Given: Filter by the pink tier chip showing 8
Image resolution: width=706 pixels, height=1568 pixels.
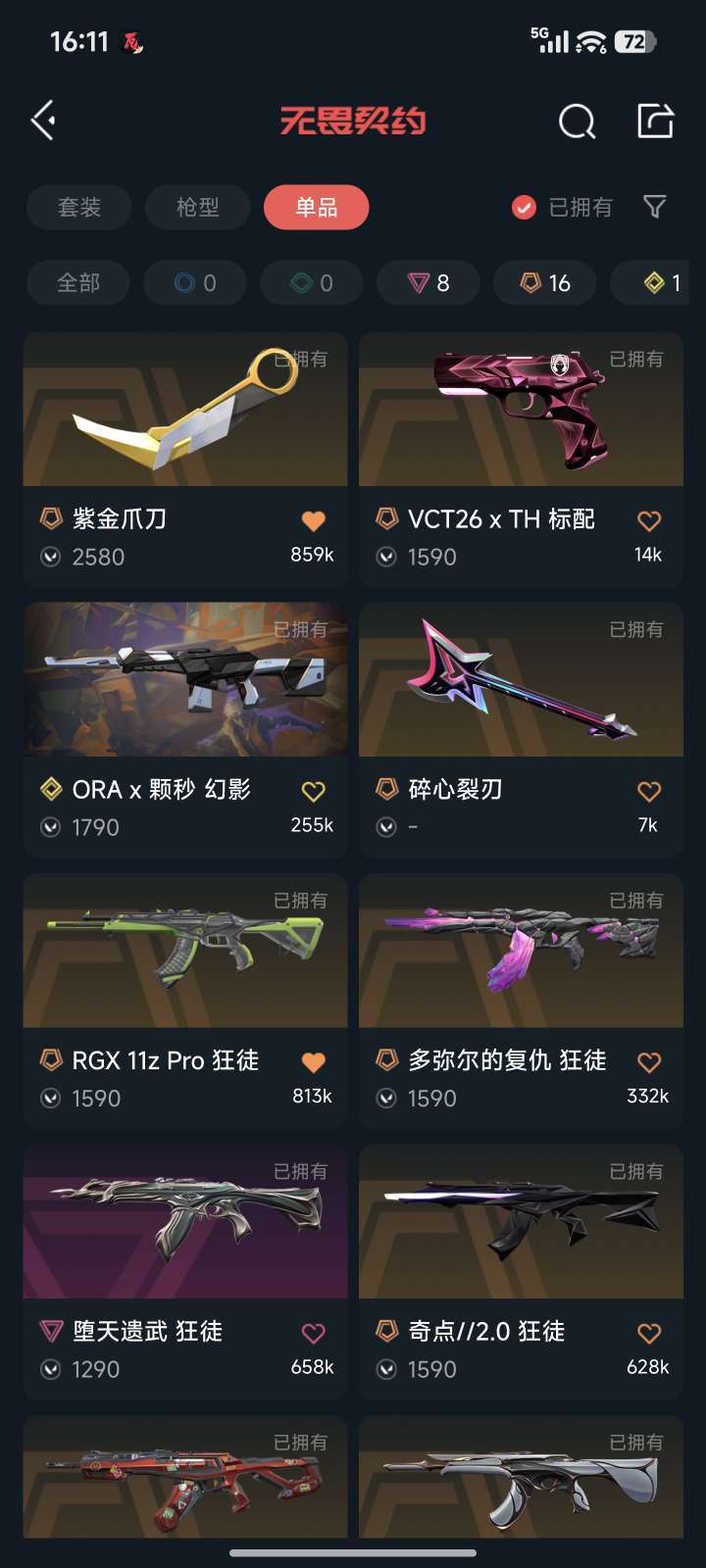Looking at the screenshot, I should tap(429, 283).
